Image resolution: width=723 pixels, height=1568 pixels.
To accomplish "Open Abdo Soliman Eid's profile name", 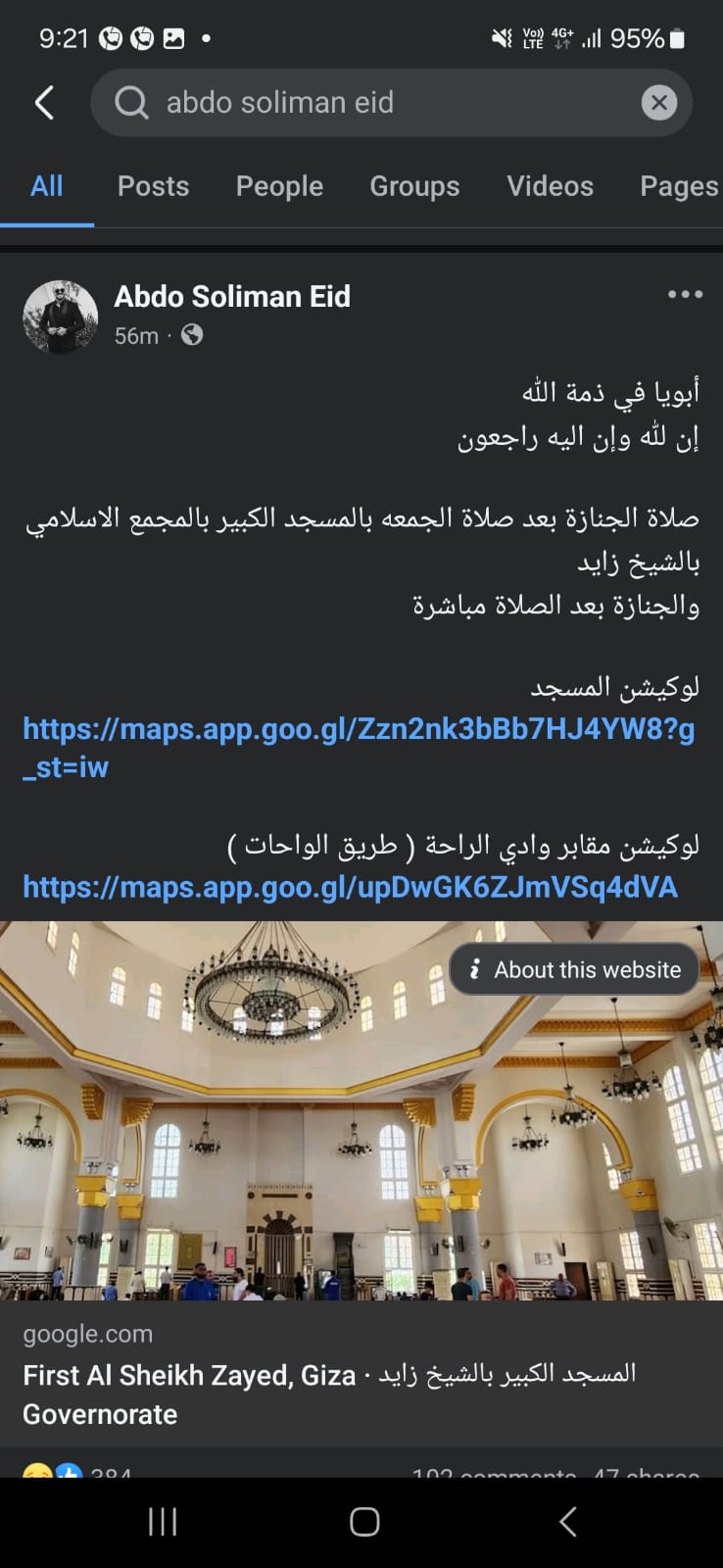I will point(232,296).
